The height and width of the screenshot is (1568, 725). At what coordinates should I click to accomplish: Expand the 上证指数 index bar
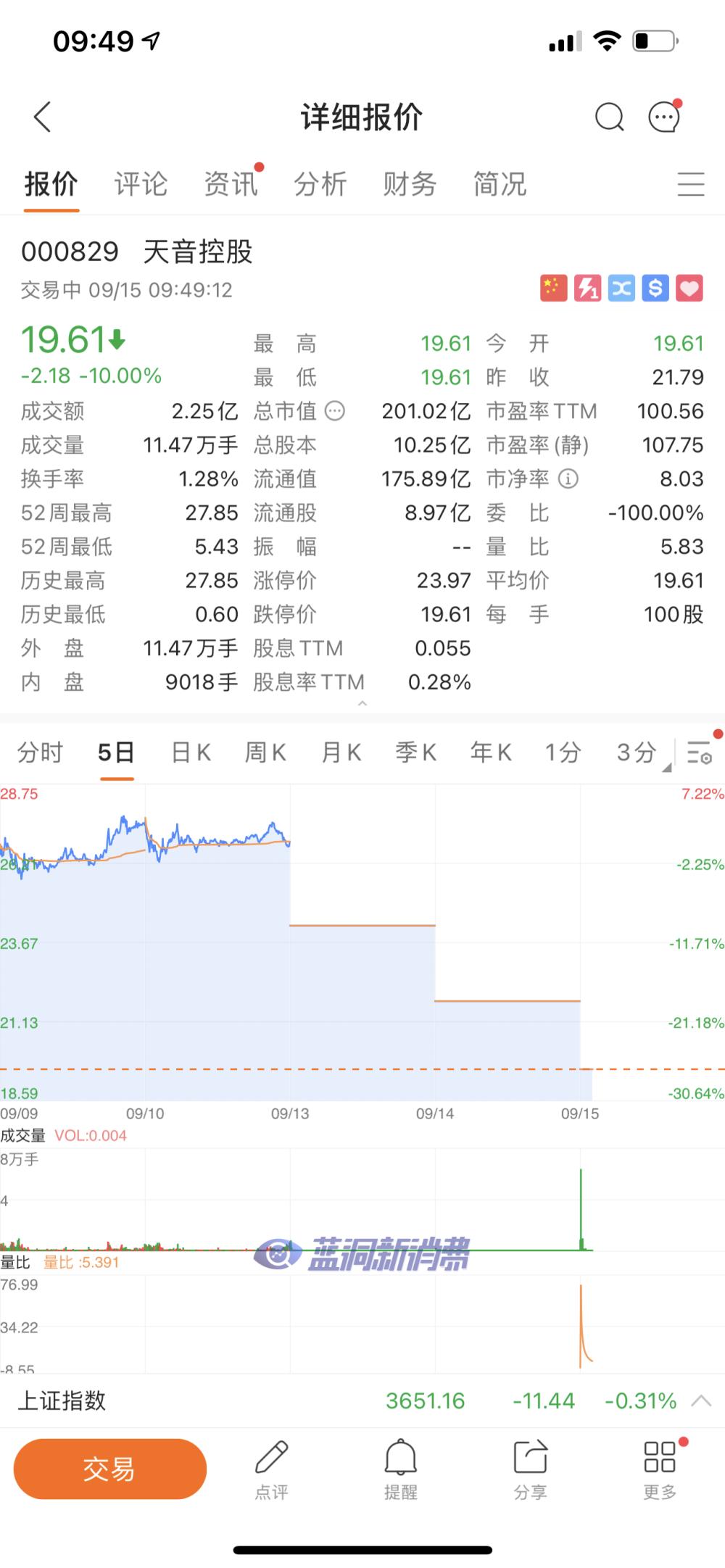700,1401
